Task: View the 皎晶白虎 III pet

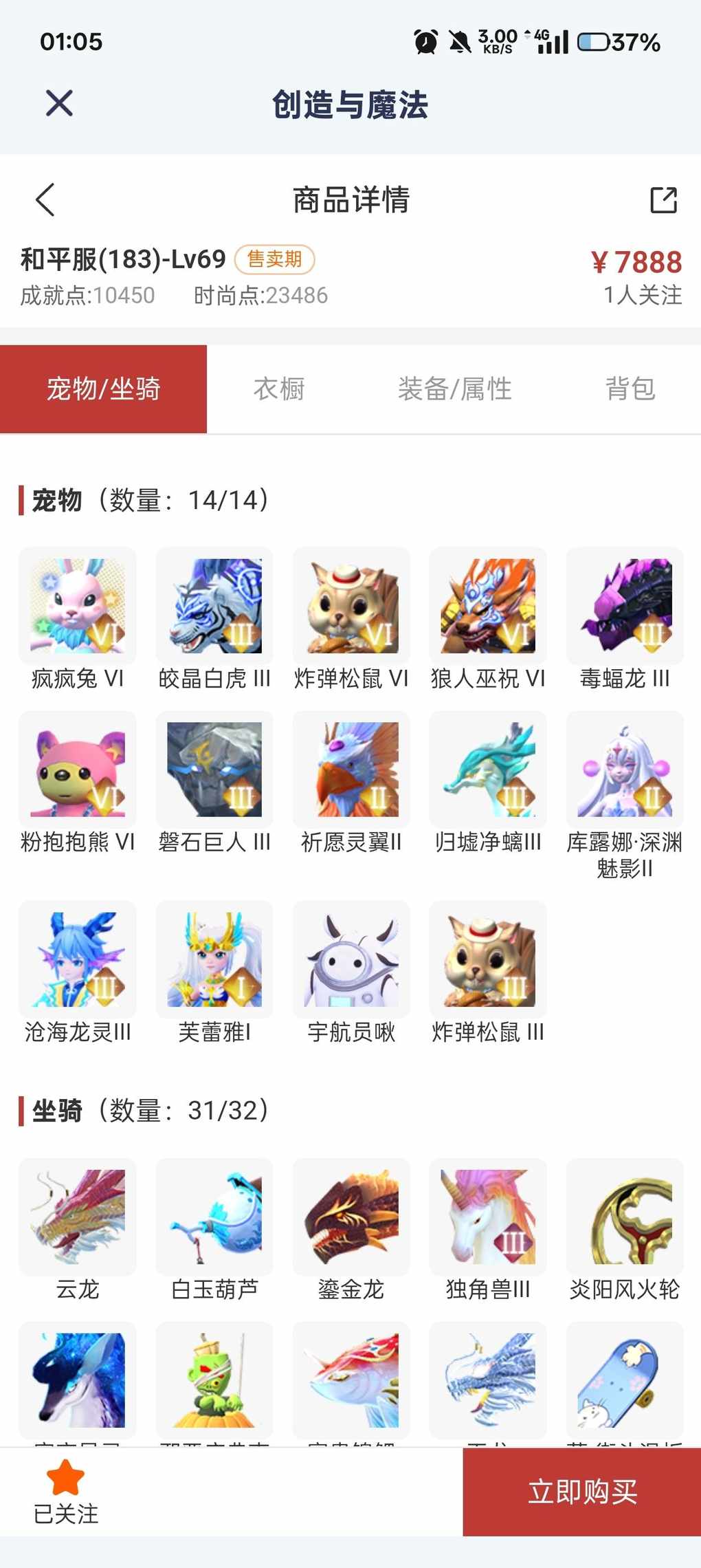Action: [x=214, y=606]
